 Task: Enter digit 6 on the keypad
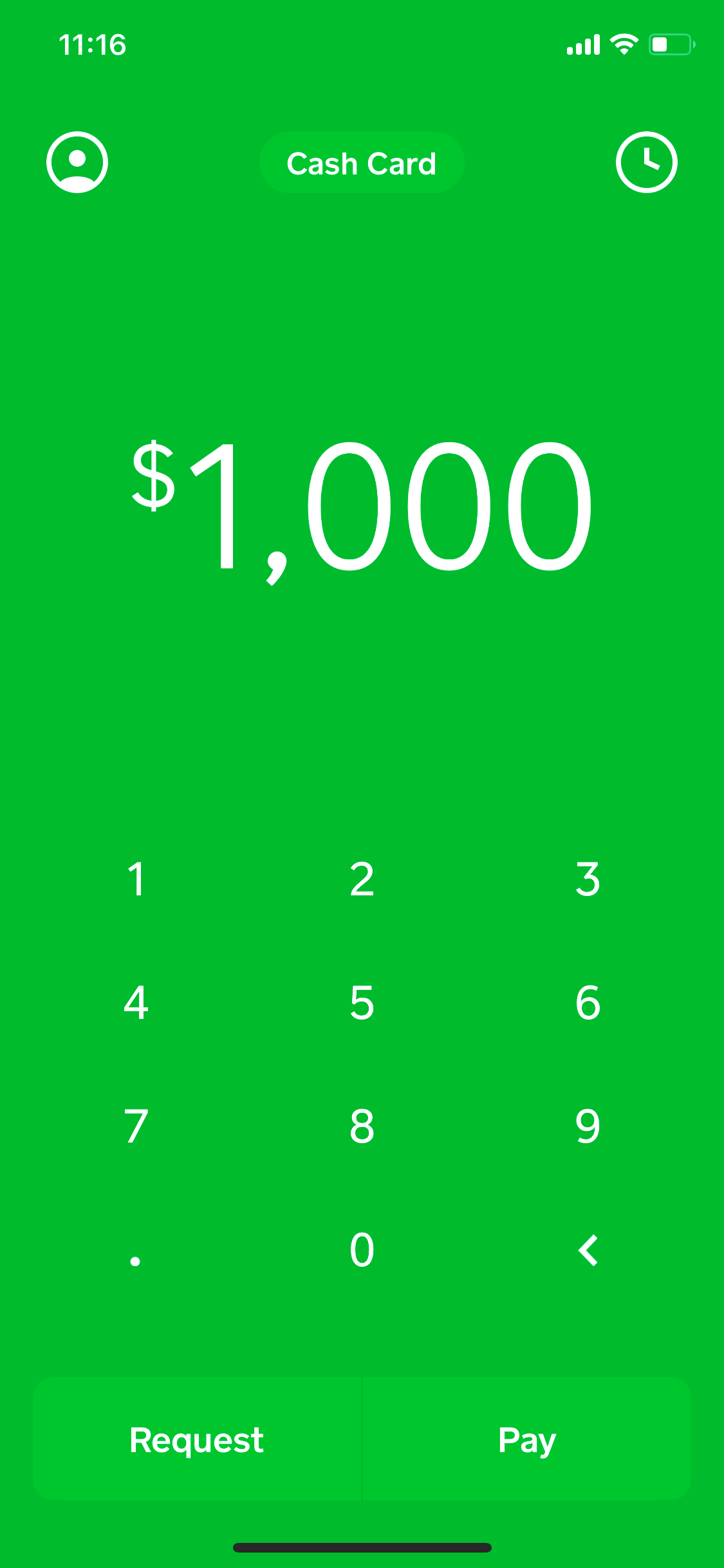588,1002
